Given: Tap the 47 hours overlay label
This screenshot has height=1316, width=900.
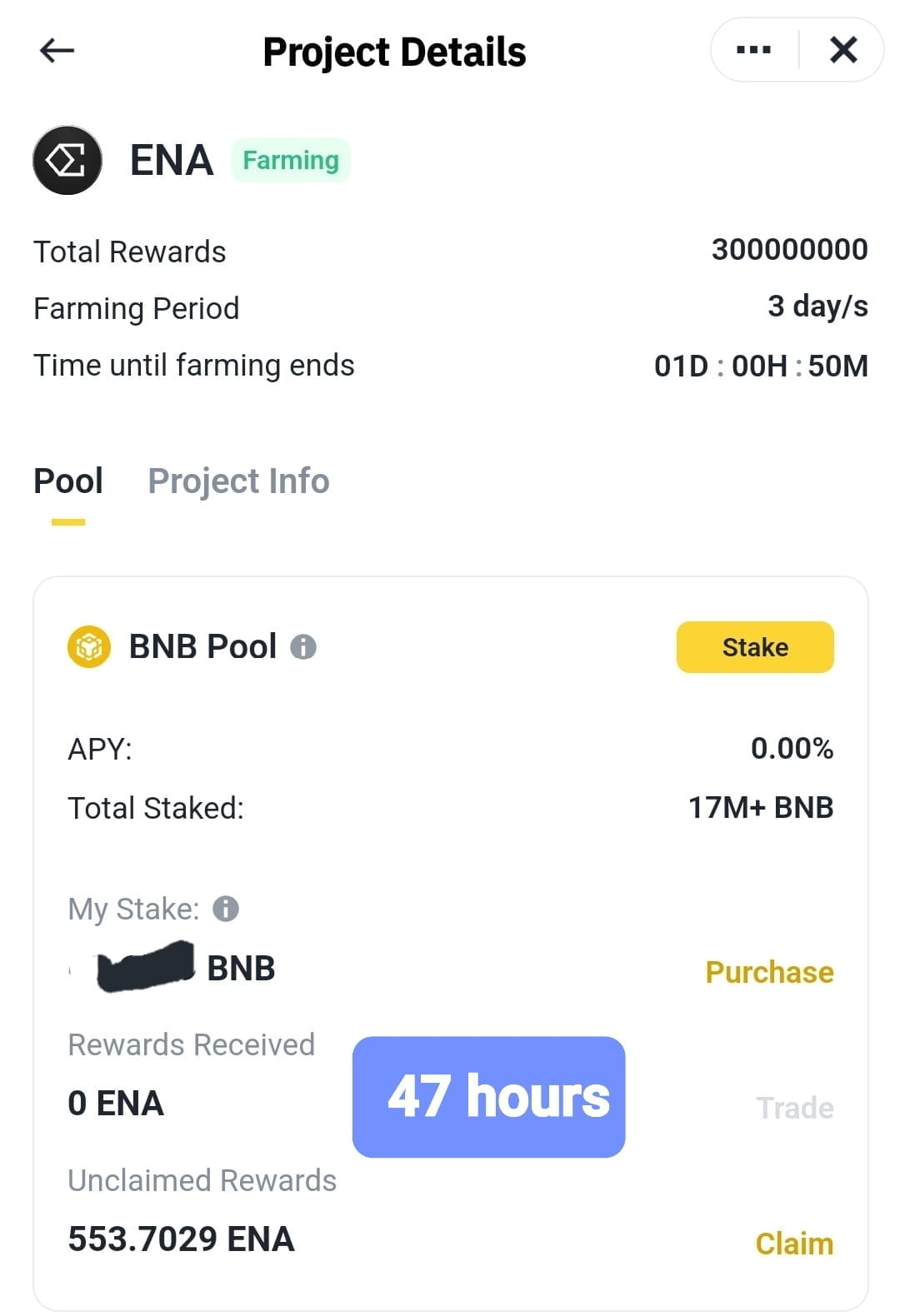Looking at the screenshot, I should tap(487, 1098).
